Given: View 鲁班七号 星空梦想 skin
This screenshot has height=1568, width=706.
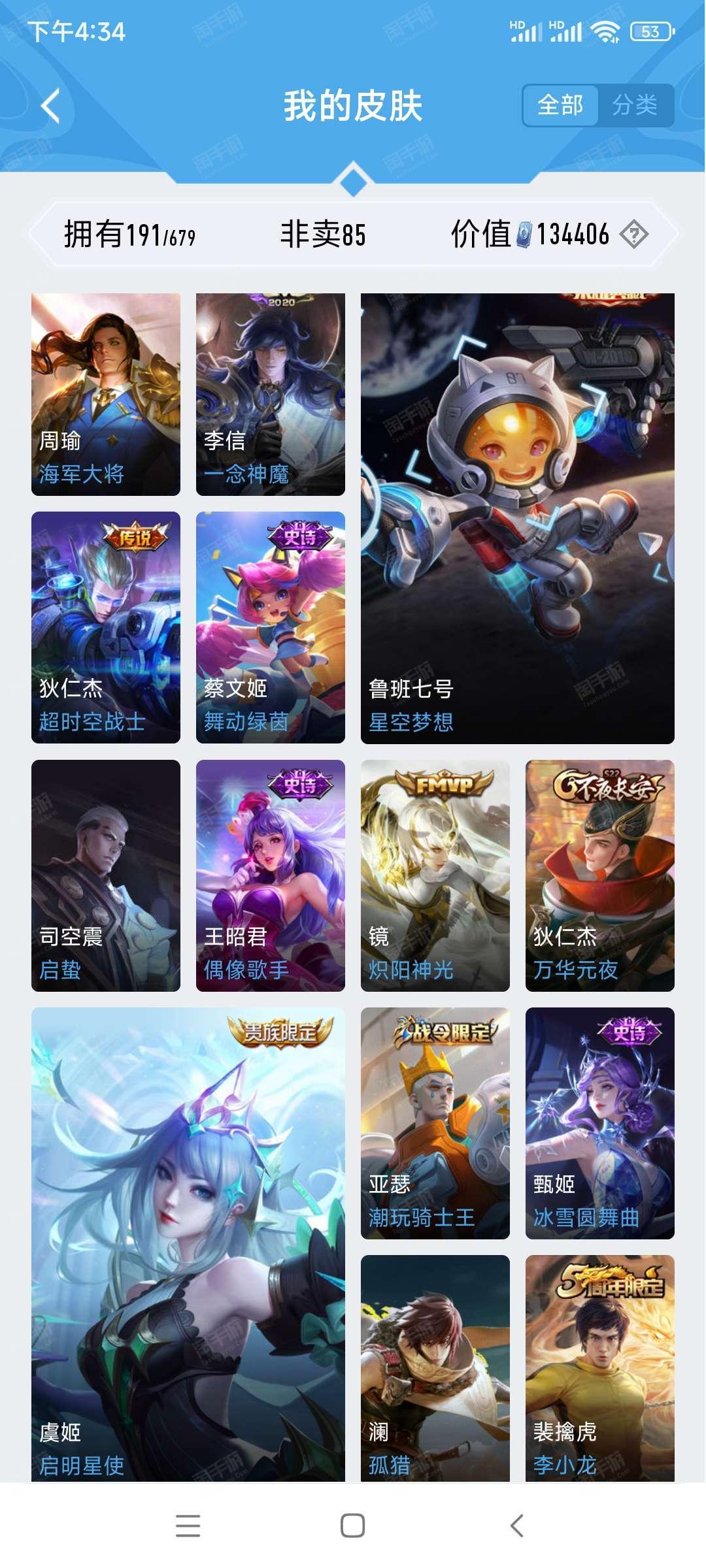Looking at the screenshot, I should coord(518,519).
